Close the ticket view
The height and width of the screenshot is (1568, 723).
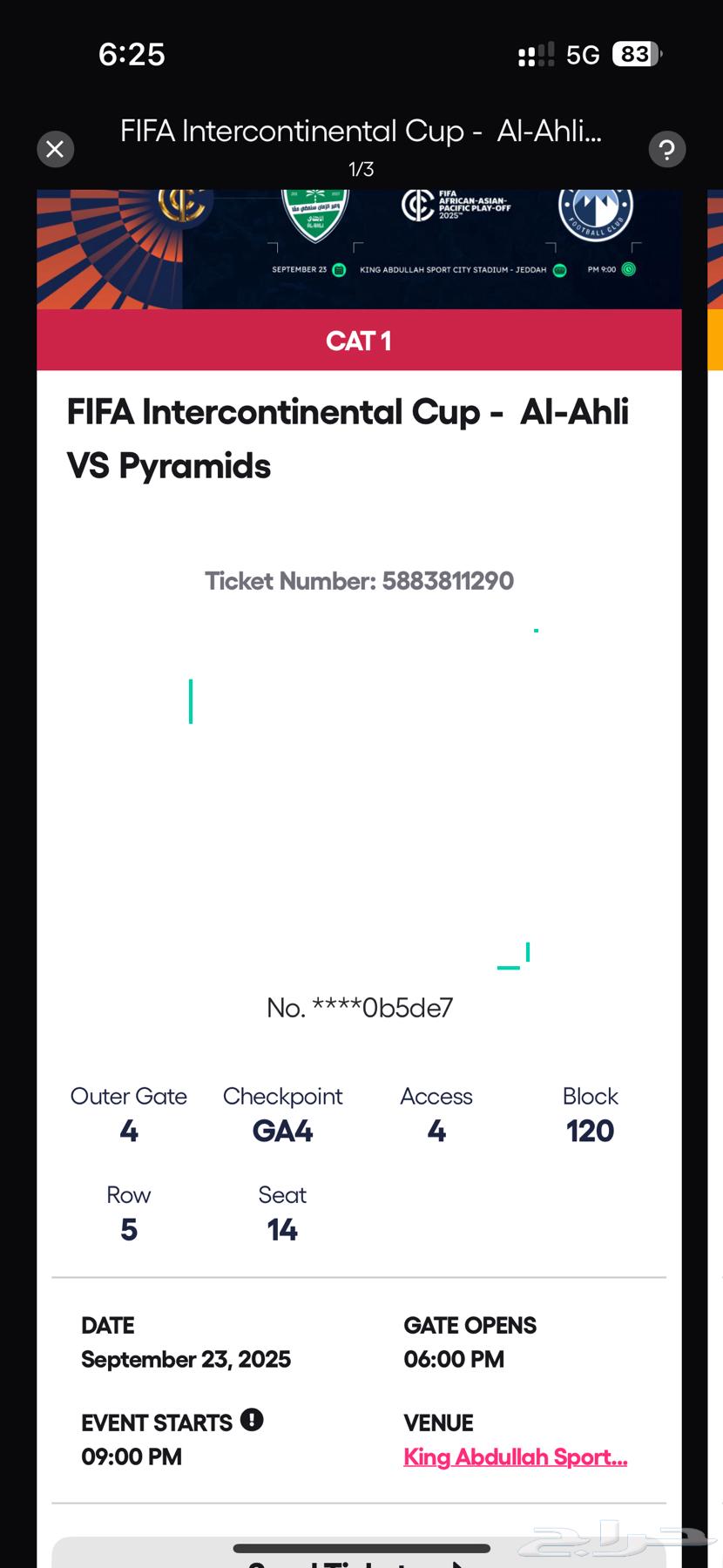click(x=55, y=149)
